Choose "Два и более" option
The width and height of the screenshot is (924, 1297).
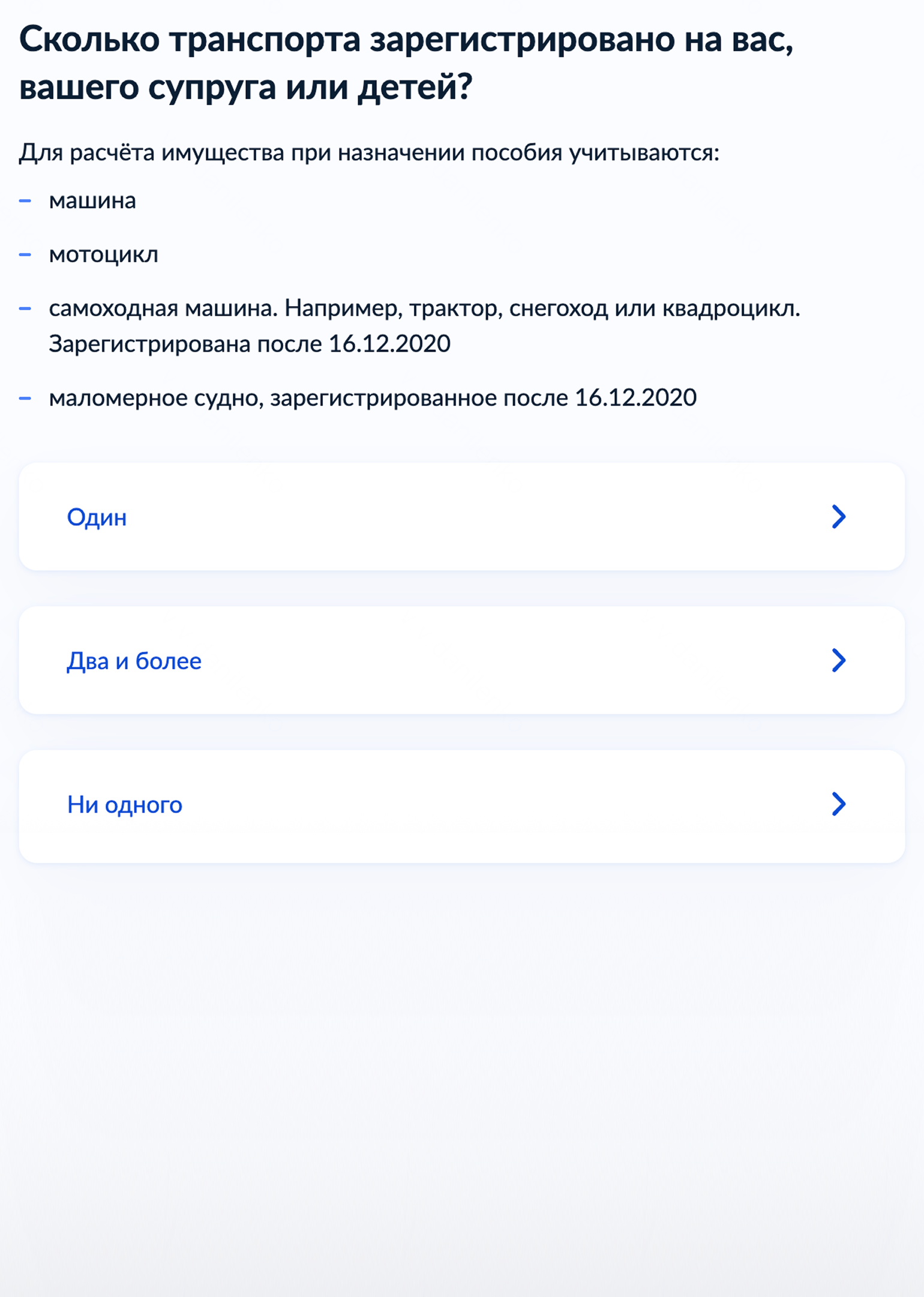[x=461, y=660]
